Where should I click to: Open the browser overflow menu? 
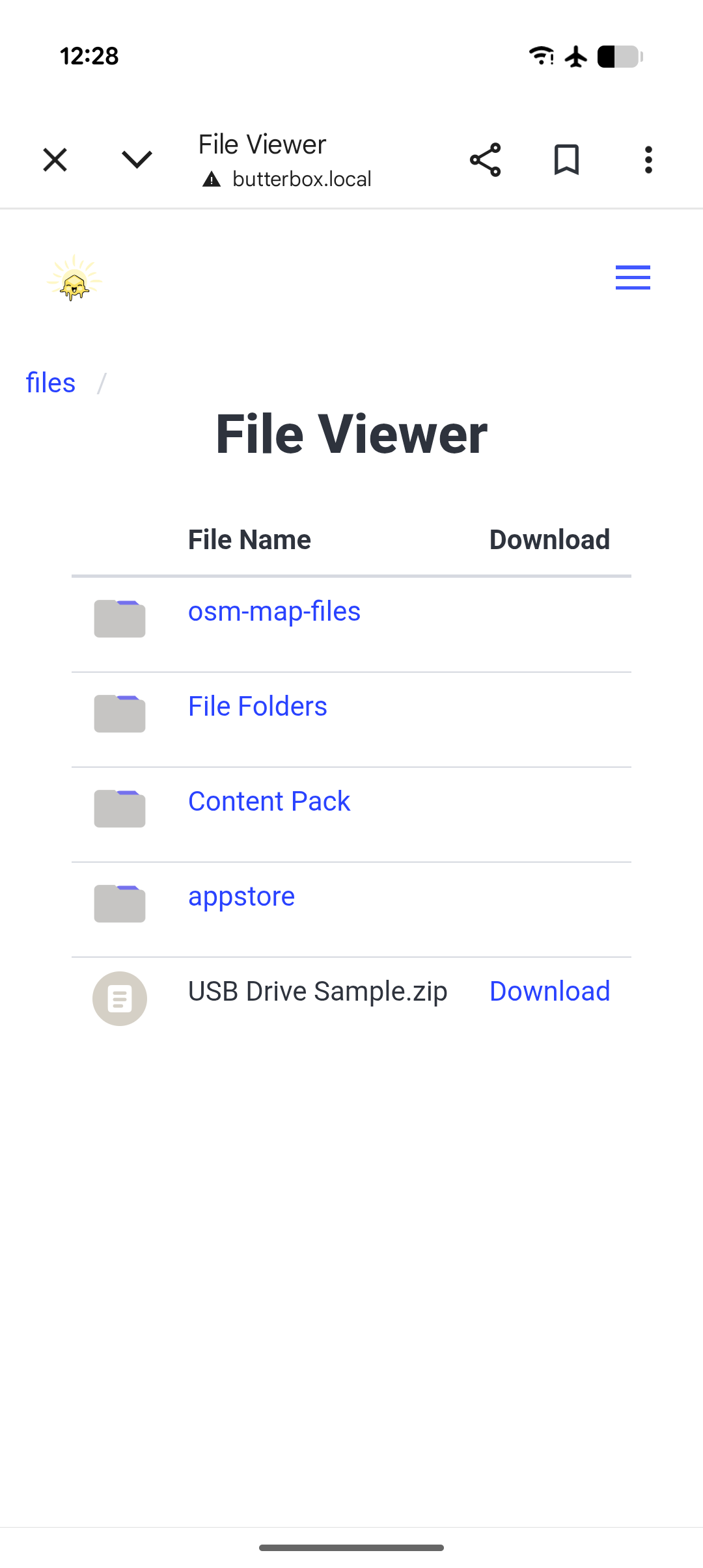tap(648, 160)
